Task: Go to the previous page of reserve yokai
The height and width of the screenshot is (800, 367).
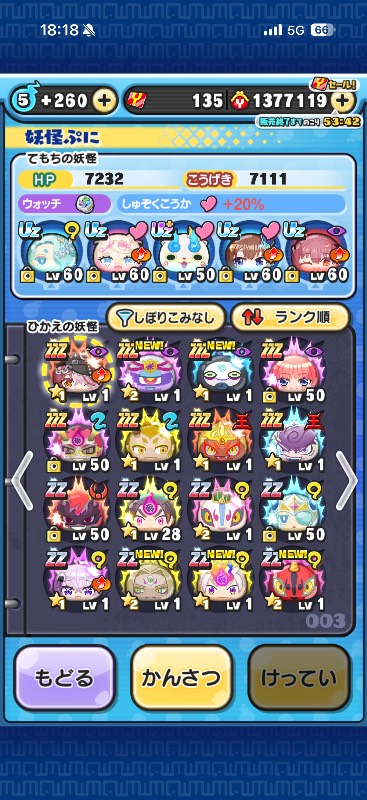Action: coord(22,481)
